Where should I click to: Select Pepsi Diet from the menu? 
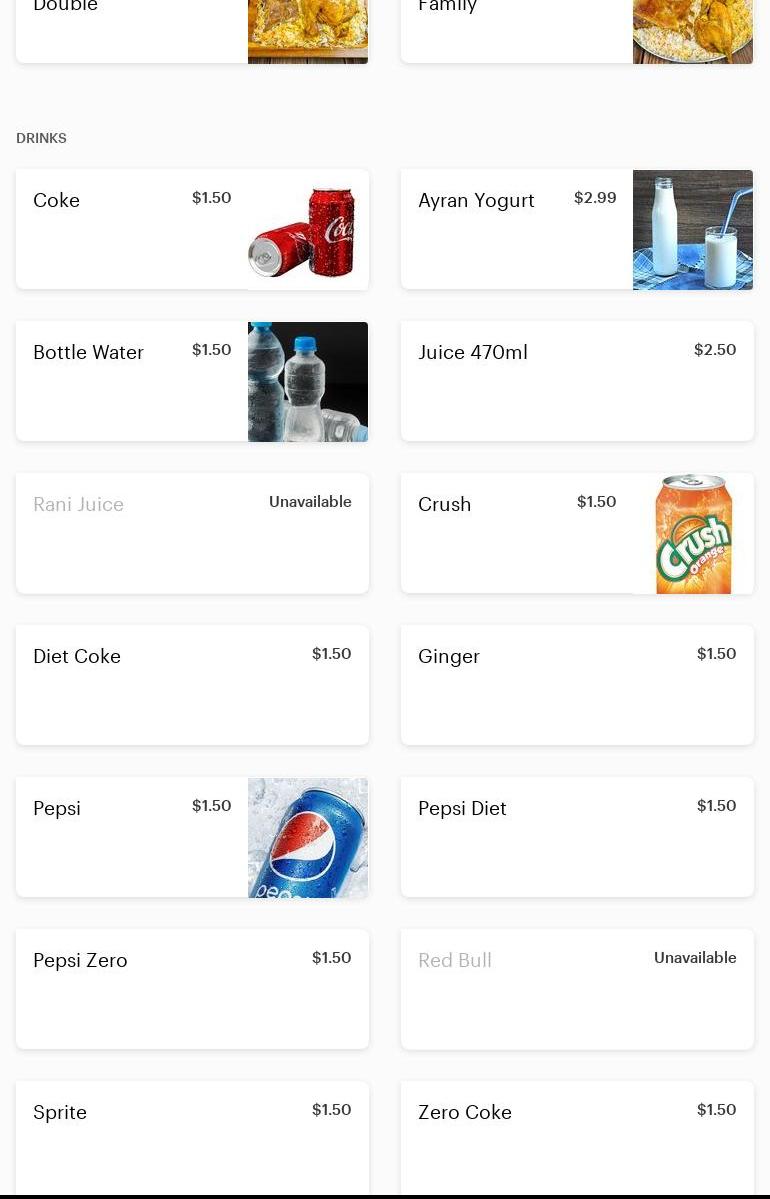(x=577, y=837)
